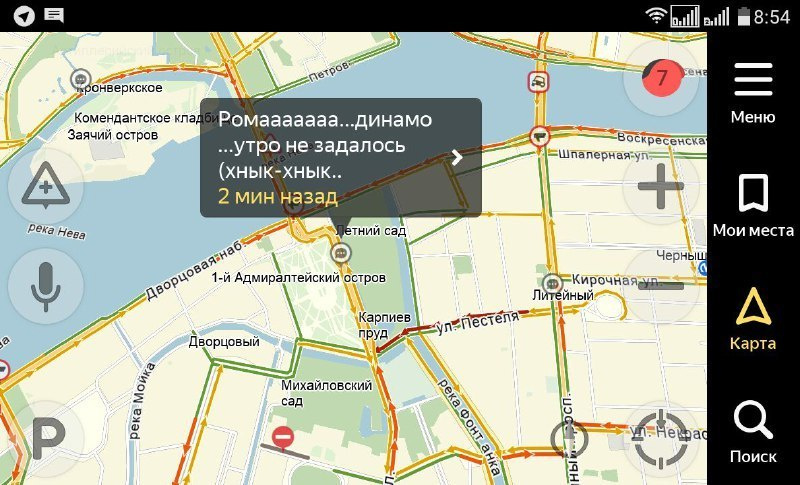Screen dimensions: 800x485
Task: Open Поиск search
Action: (753, 430)
